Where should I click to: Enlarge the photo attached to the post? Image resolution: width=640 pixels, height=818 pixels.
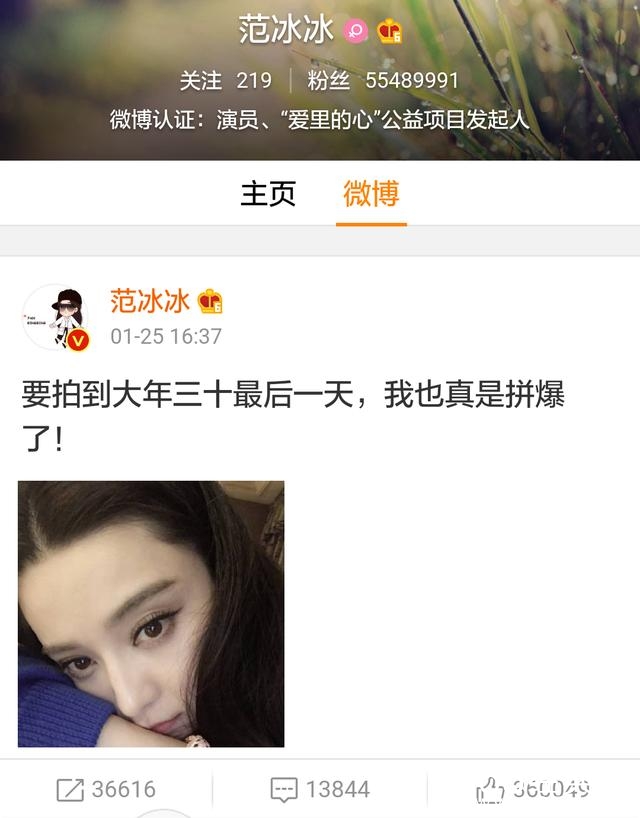(x=151, y=613)
